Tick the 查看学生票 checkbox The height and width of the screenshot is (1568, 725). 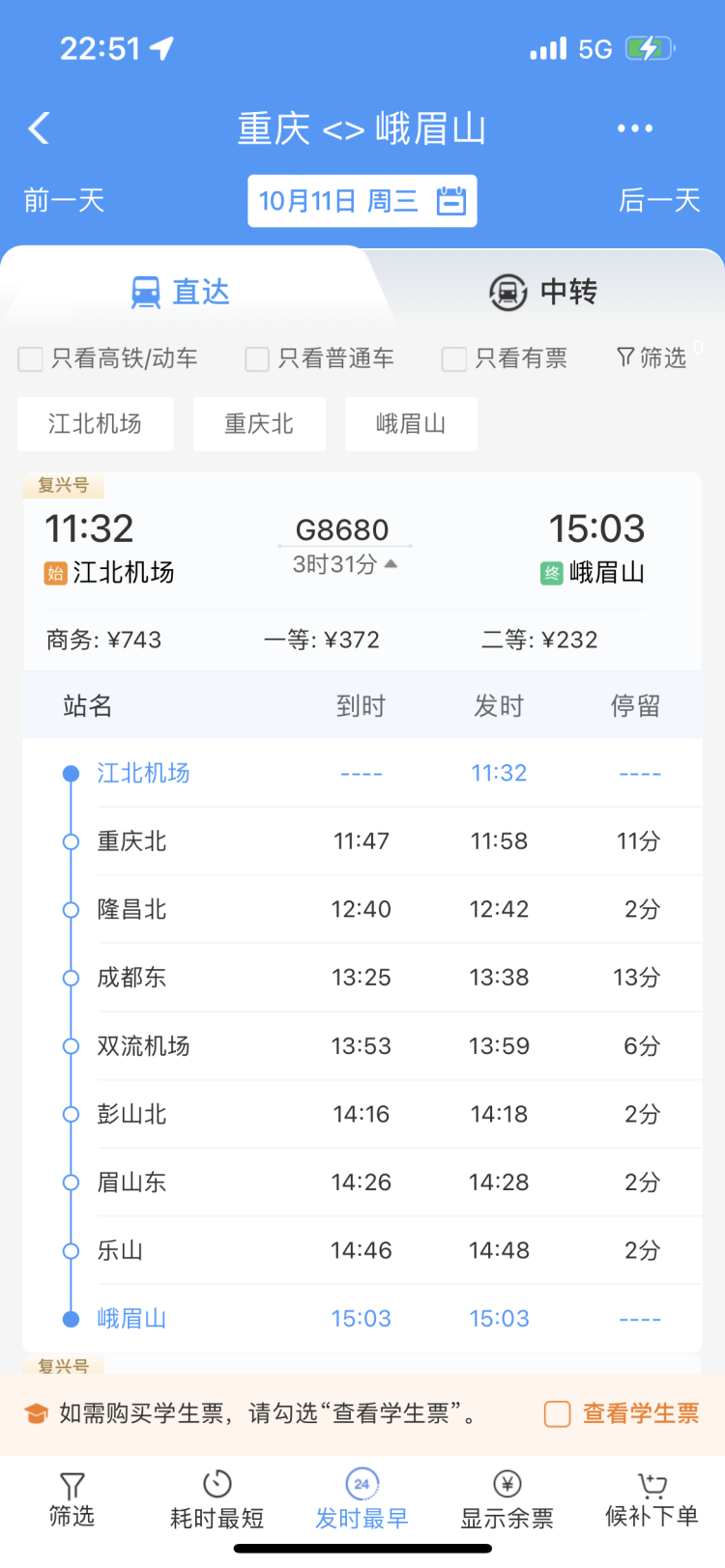(558, 1414)
